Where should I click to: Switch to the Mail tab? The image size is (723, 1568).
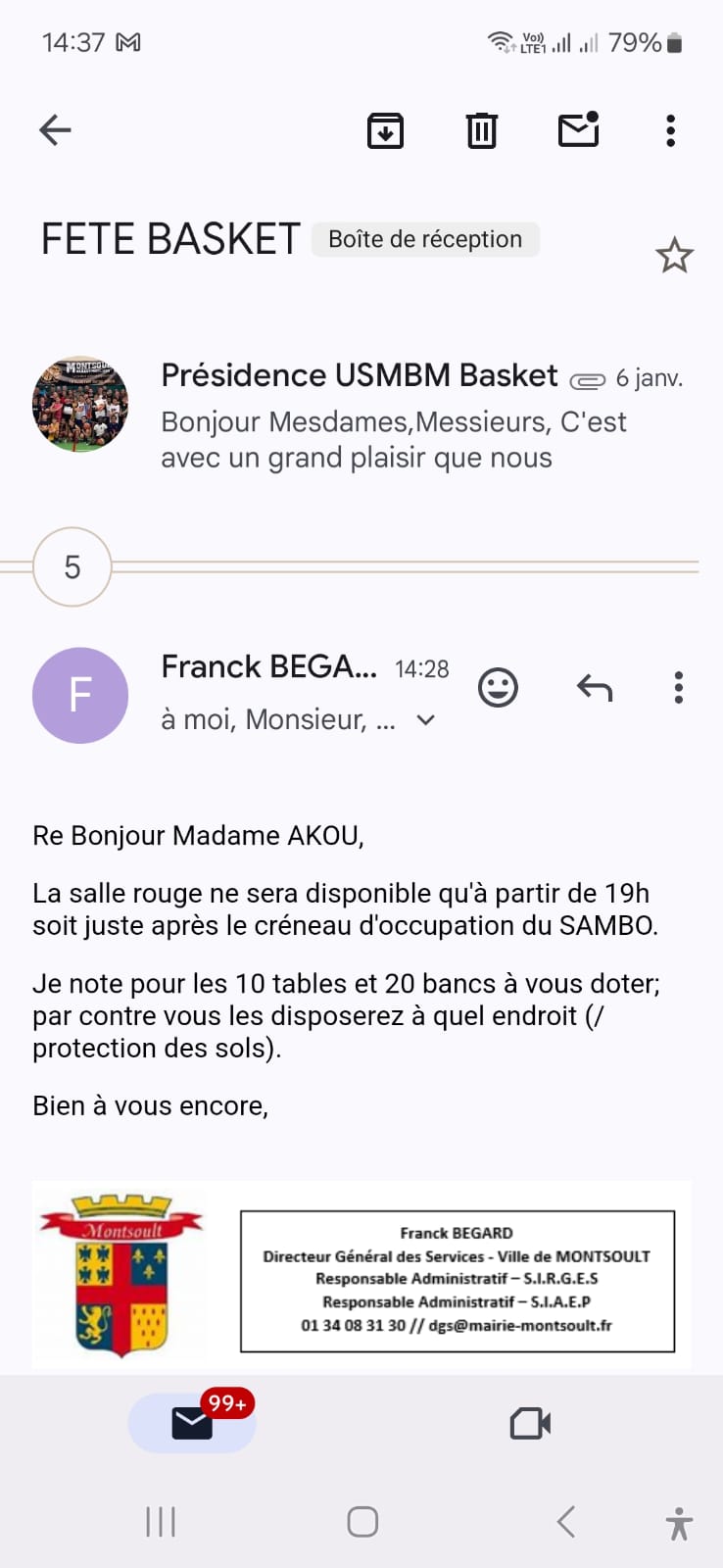tap(192, 1423)
